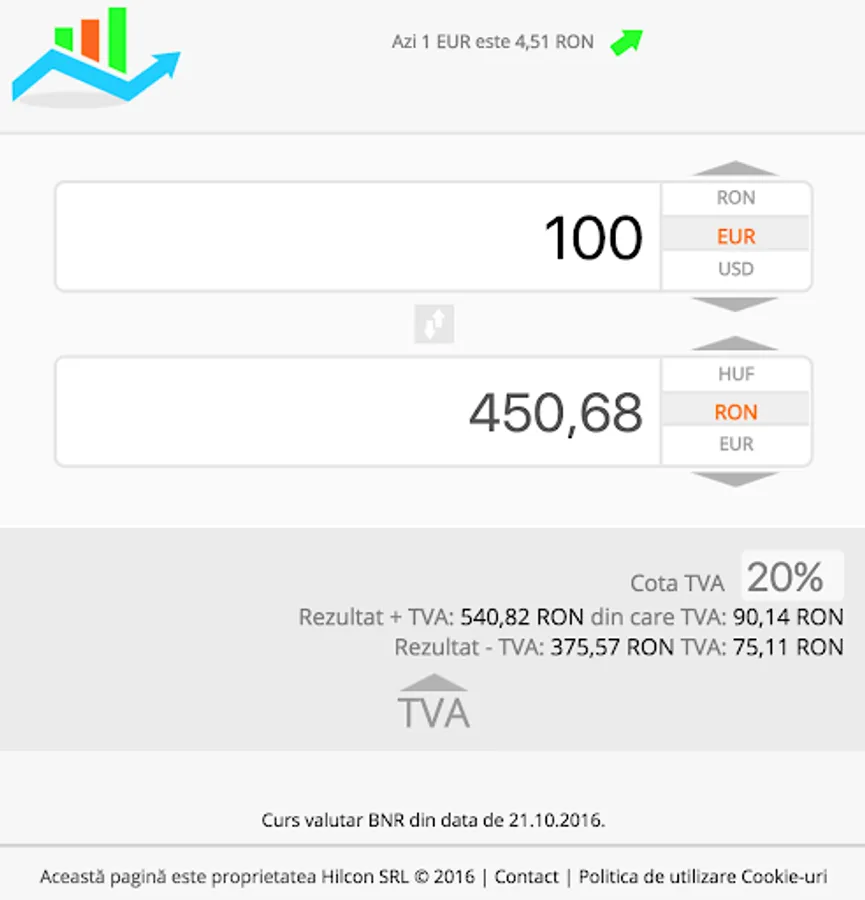
Task: Click the upward arrow above second currency list
Action: (x=735, y=342)
